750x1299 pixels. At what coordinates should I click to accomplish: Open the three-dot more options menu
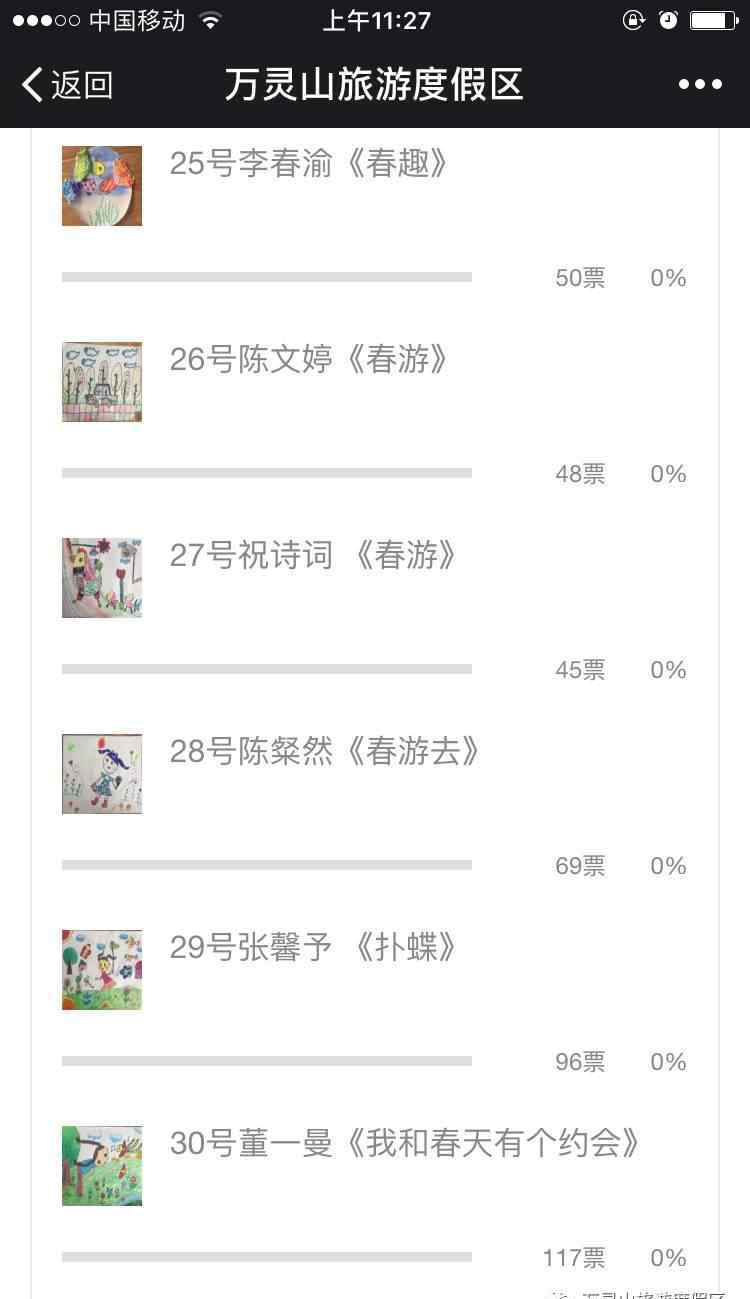click(x=700, y=85)
